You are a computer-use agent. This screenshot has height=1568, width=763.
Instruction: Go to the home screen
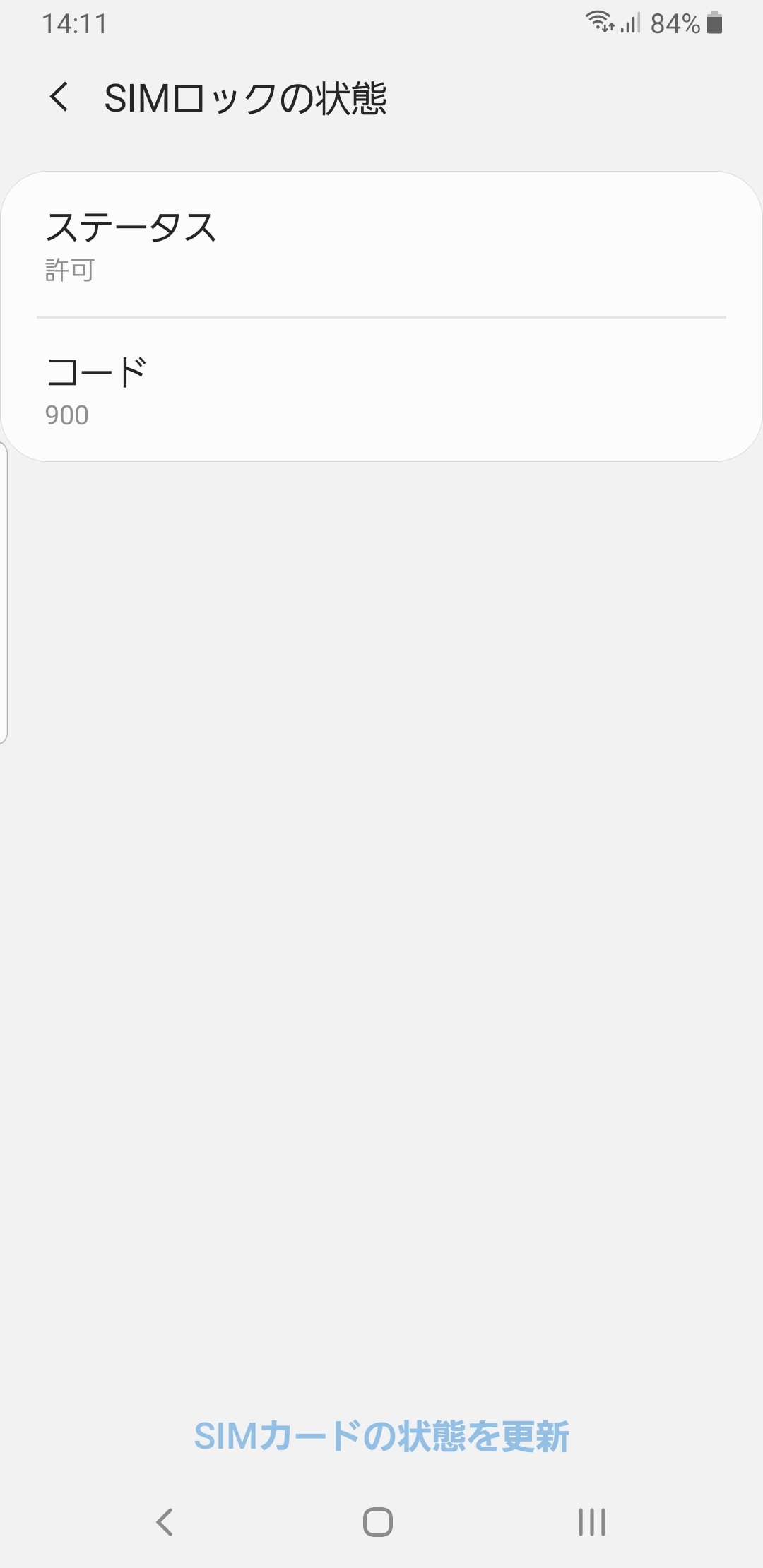pos(378,1522)
